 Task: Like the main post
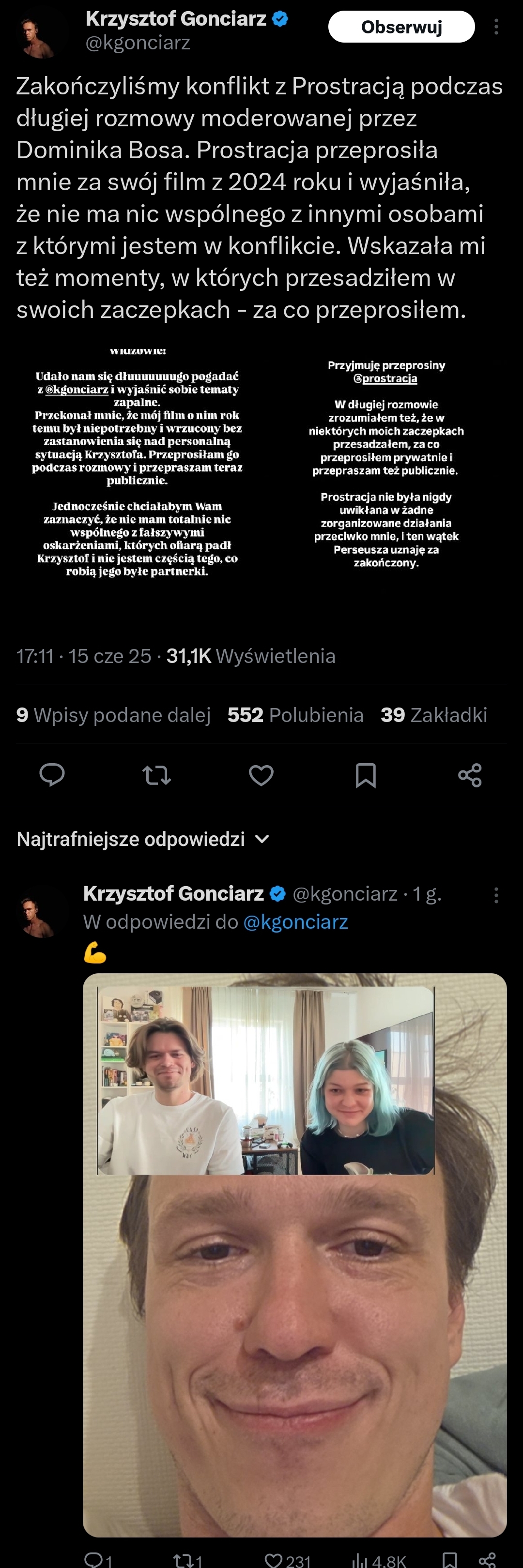261,775
